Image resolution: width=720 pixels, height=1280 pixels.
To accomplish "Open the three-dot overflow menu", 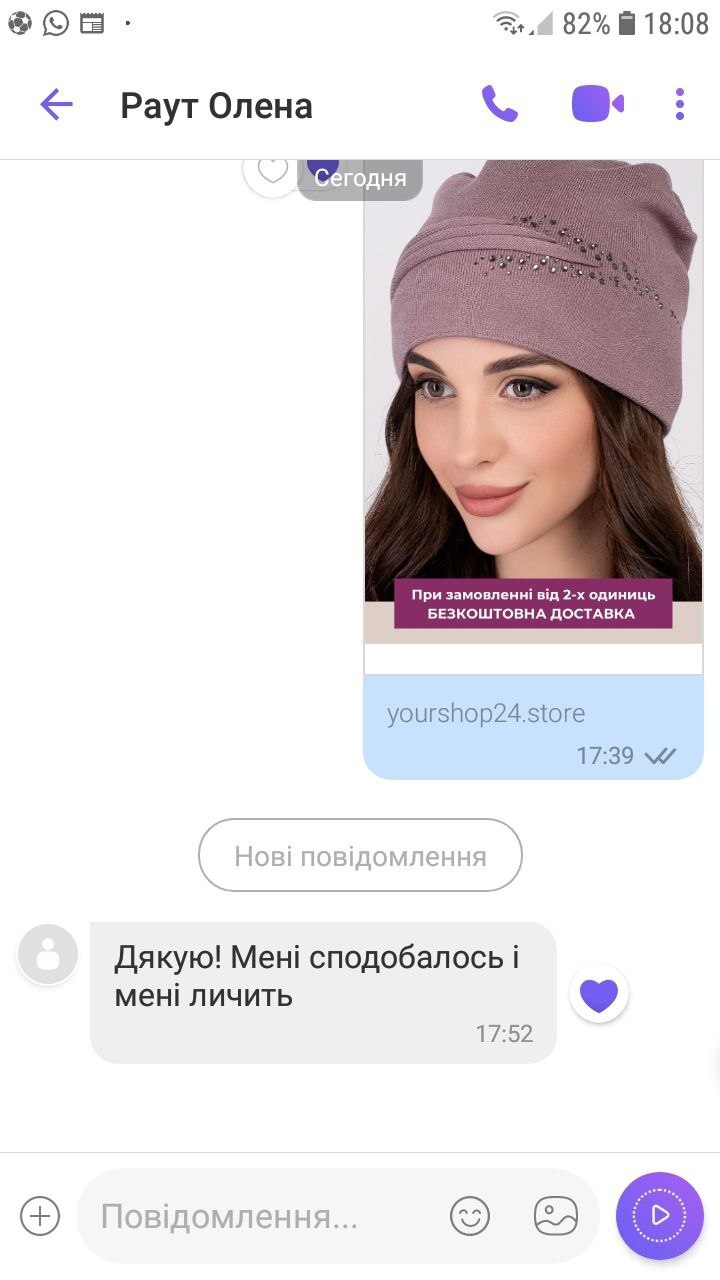I will [680, 104].
